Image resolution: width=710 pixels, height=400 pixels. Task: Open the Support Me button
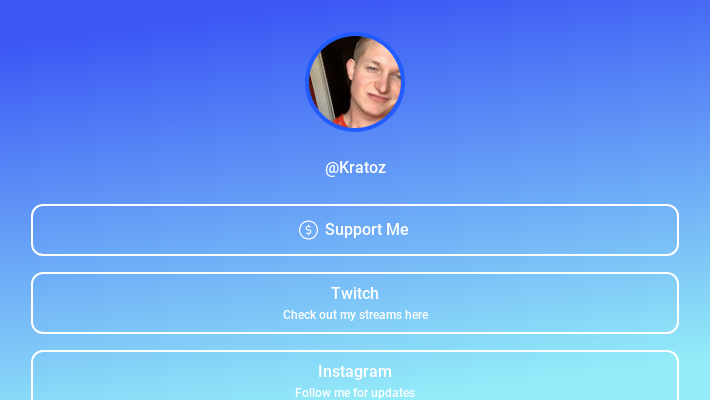(355, 230)
